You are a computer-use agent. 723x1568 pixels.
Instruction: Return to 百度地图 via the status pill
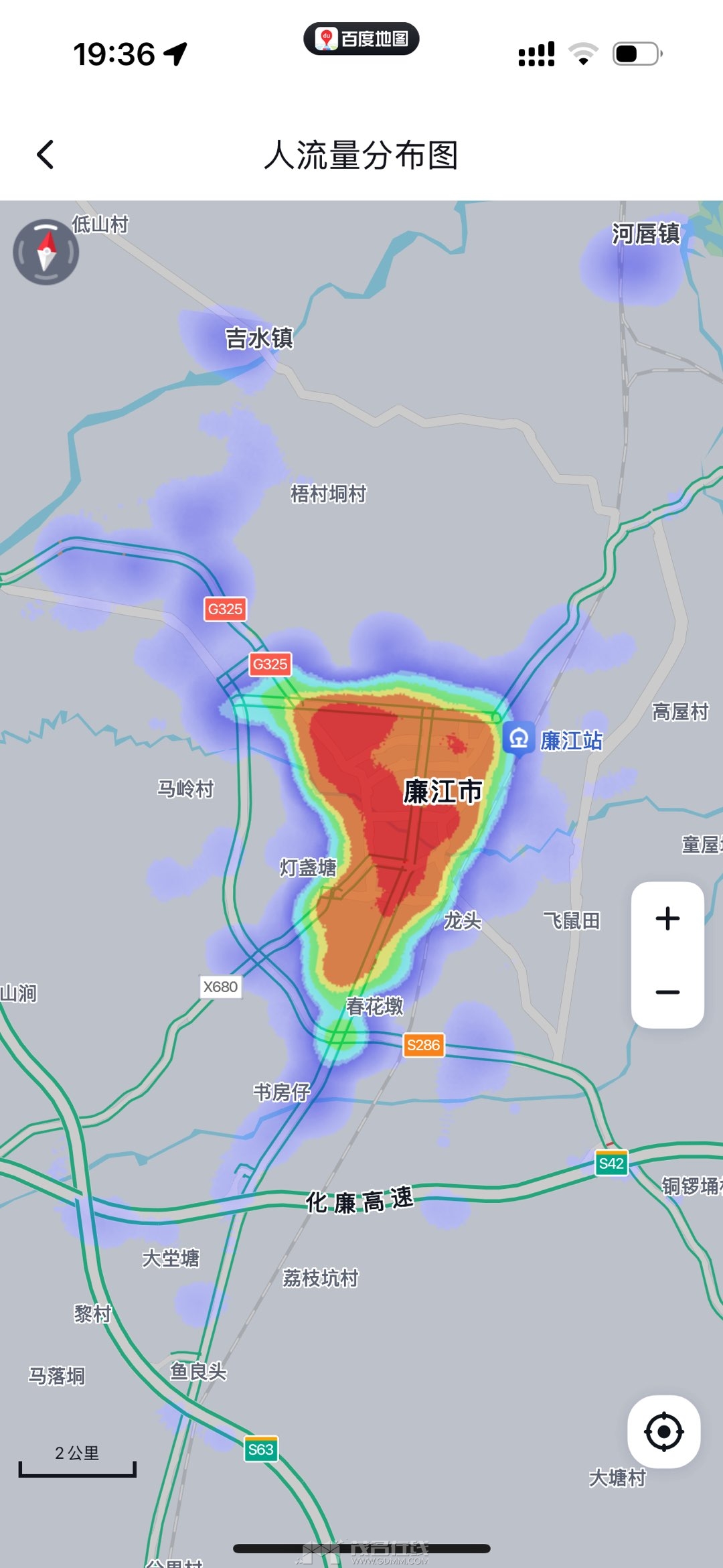[x=361, y=39]
